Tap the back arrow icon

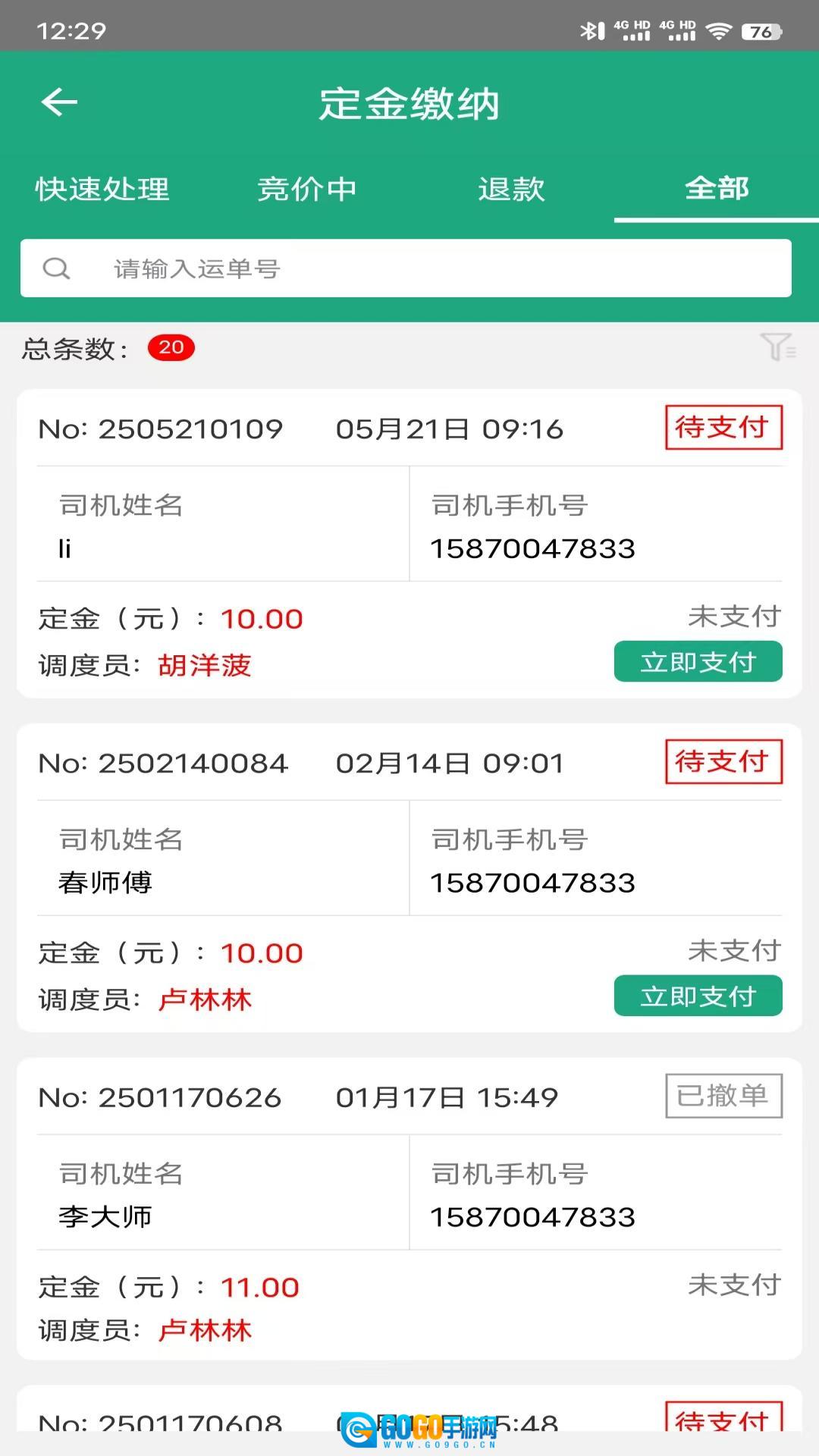(x=59, y=102)
